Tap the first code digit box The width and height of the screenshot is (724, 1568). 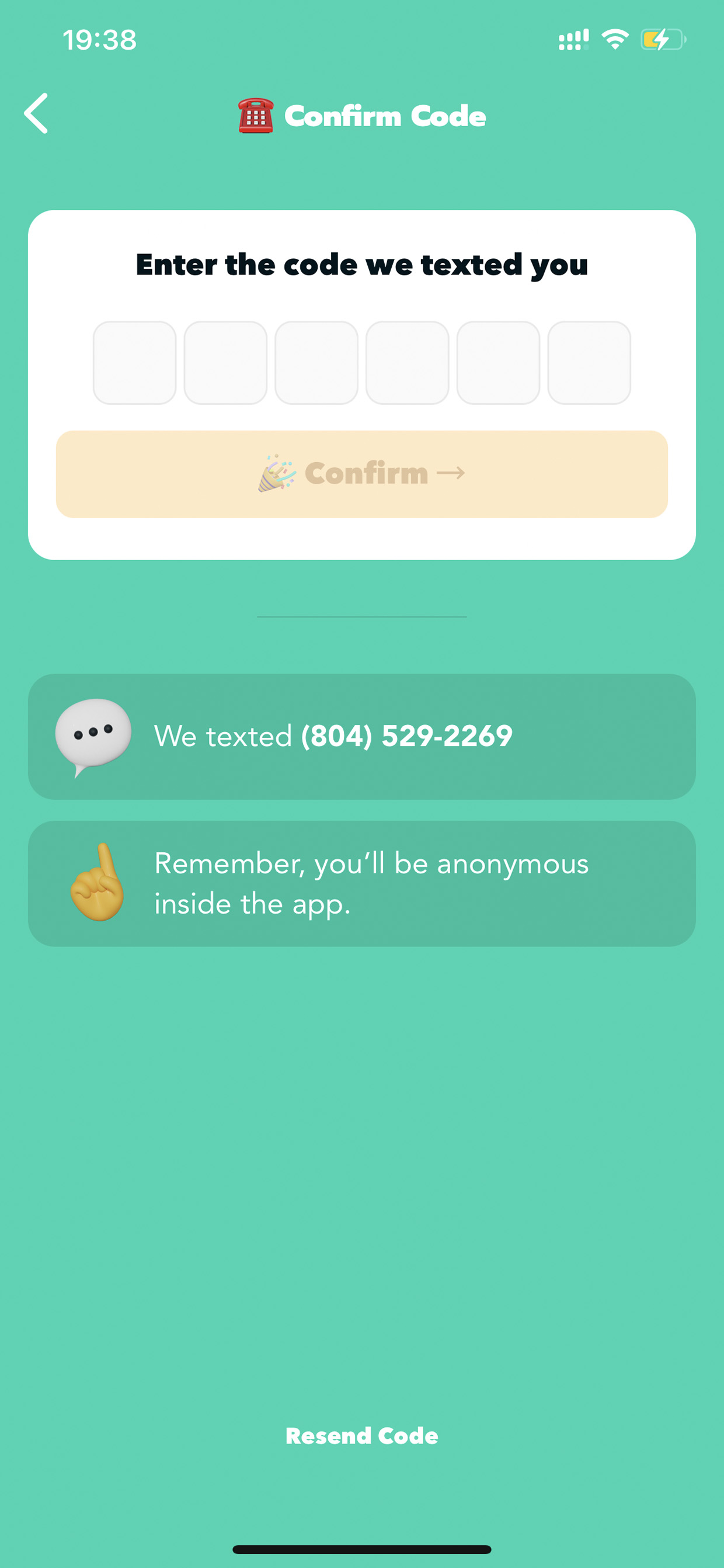(x=134, y=363)
